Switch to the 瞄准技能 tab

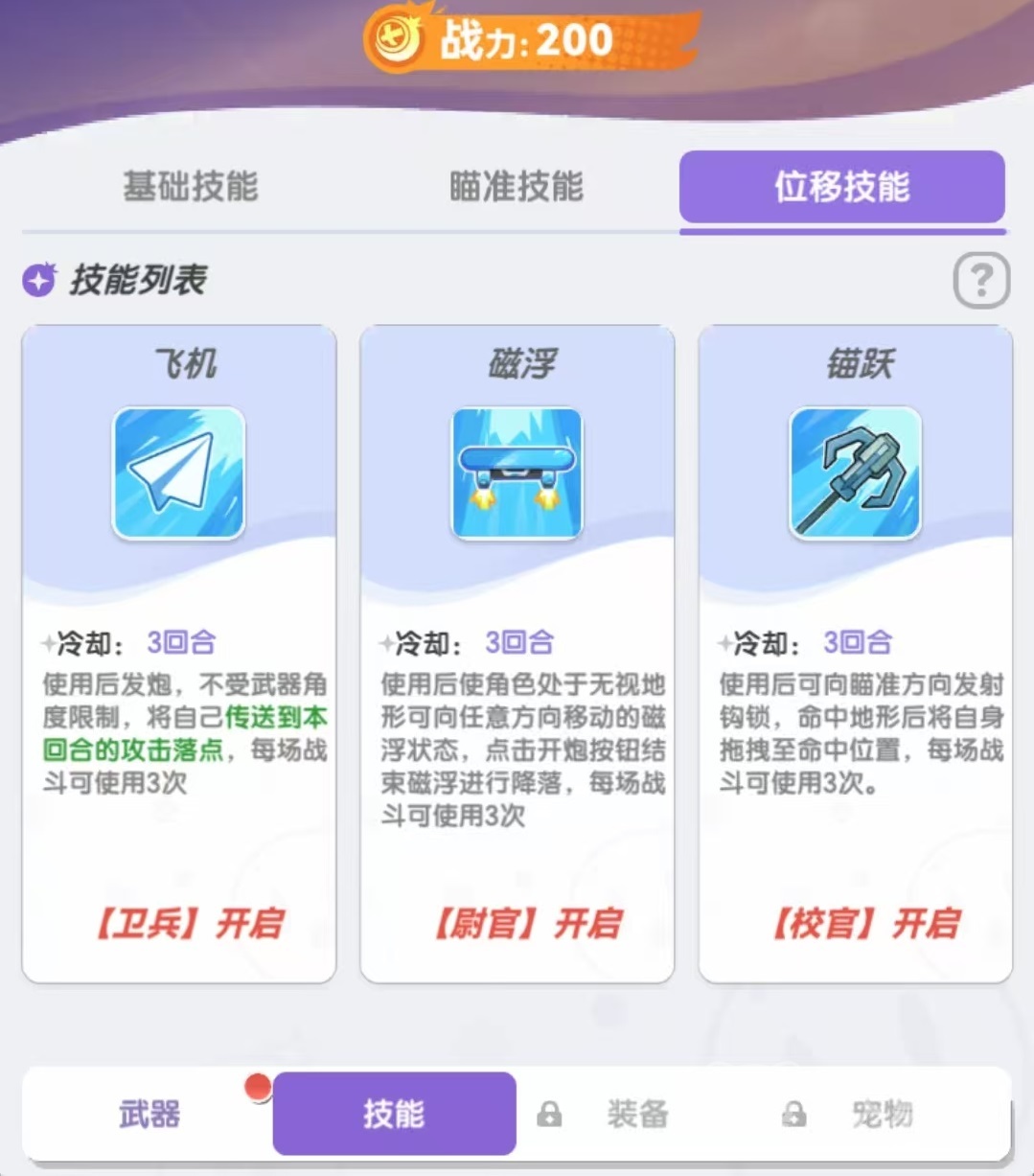point(515,188)
